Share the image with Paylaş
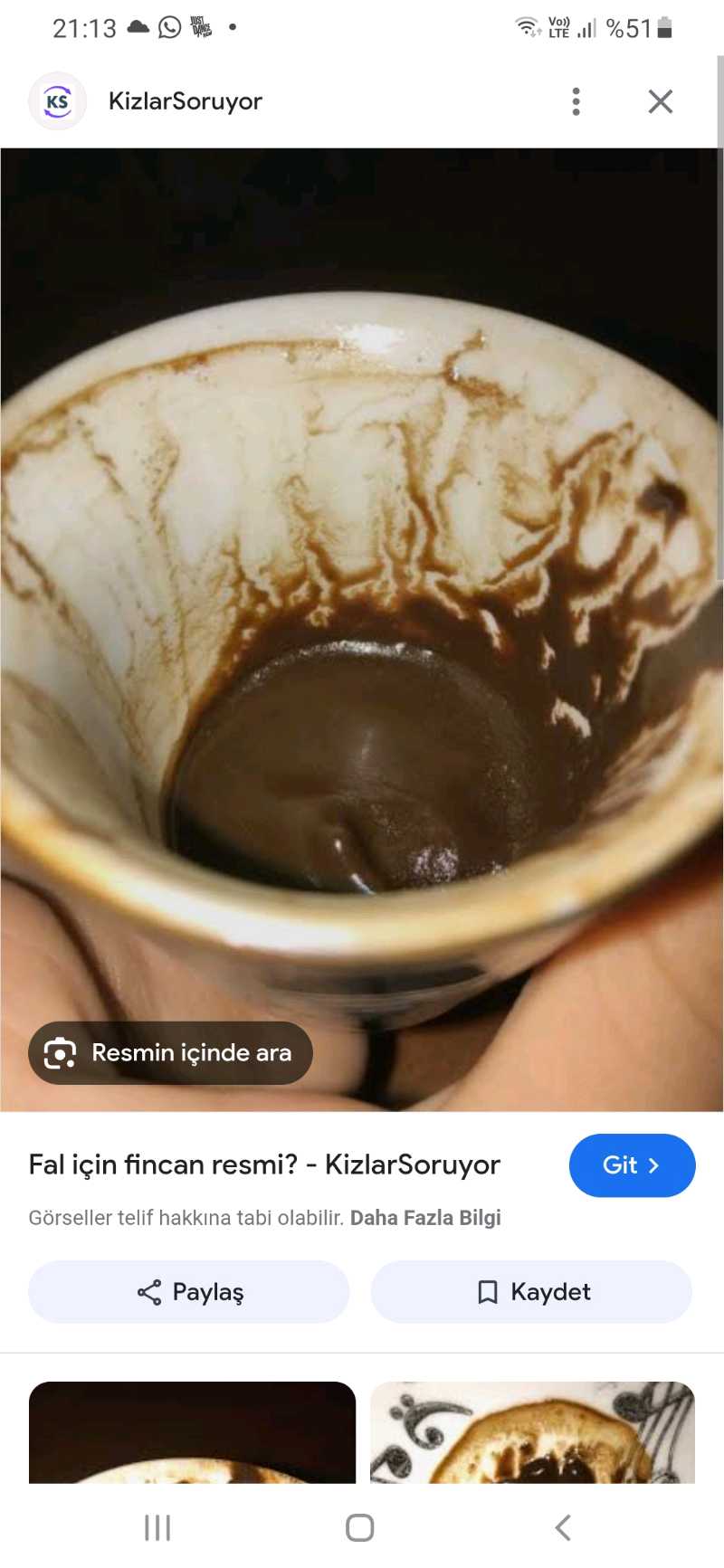This screenshot has height=1568, width=724. (x=189, y=1292)
